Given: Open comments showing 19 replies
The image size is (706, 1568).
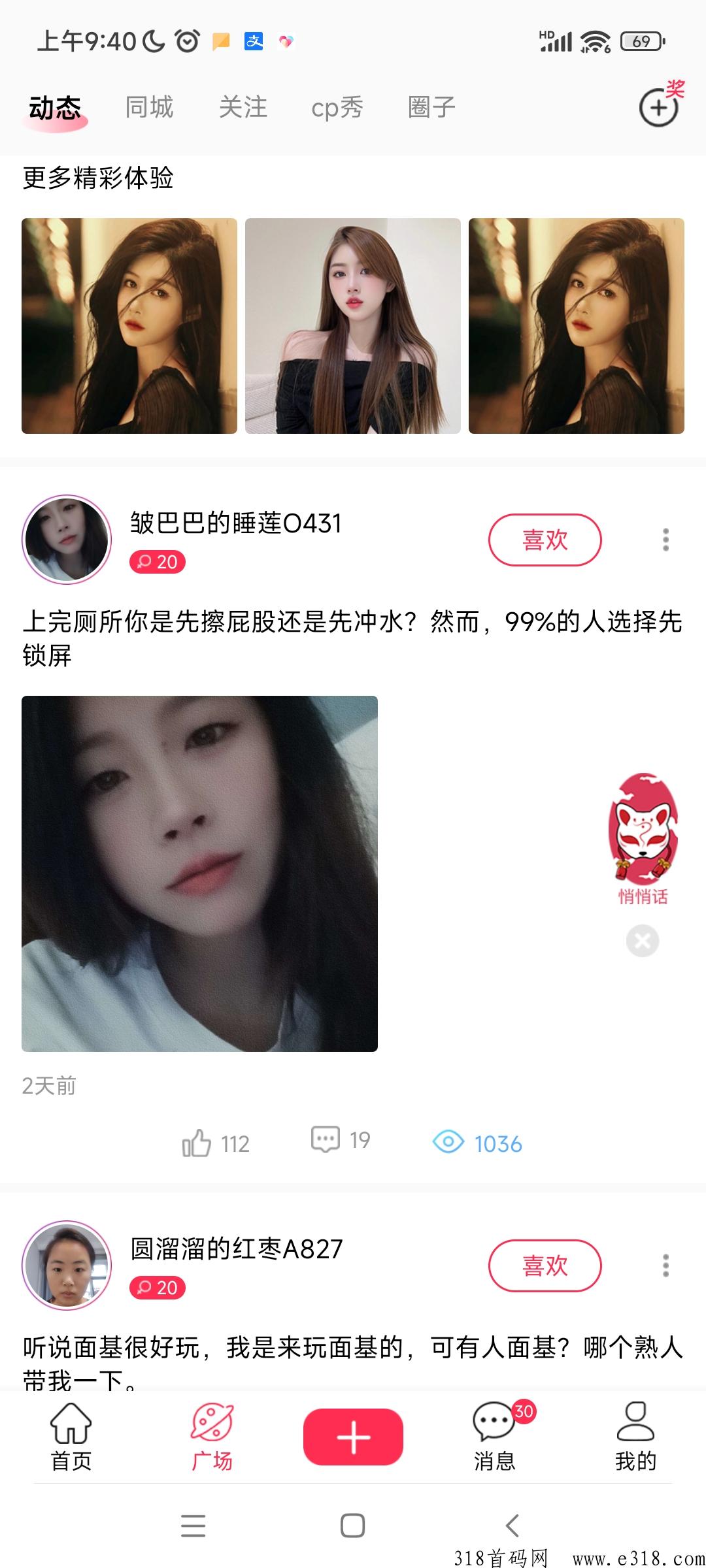Looking at the screenshot, I should click(x=341, y=1140).
